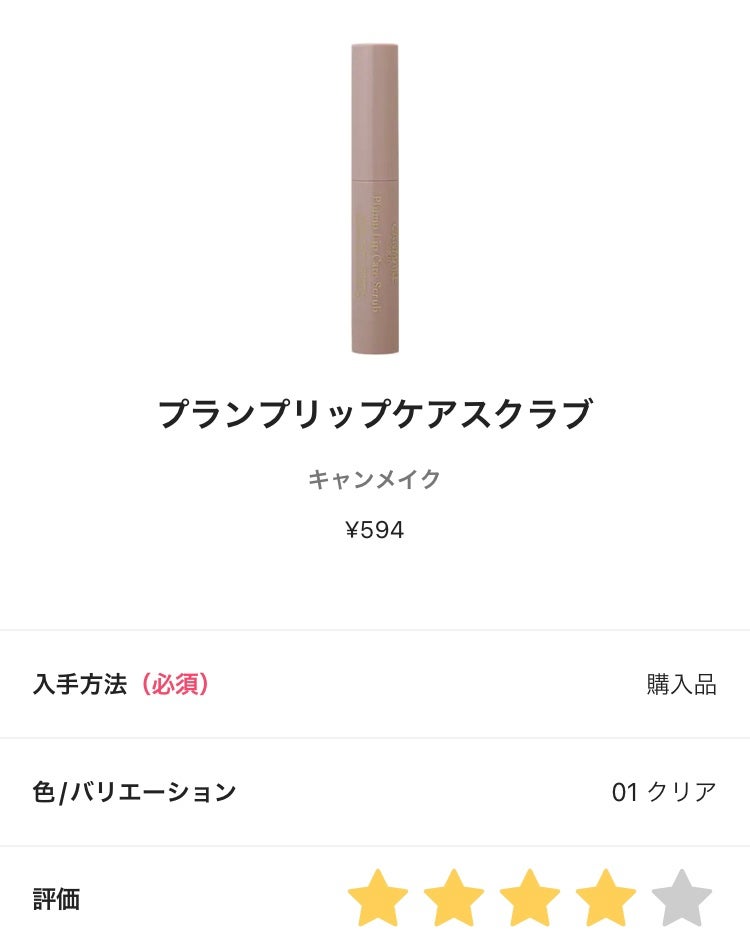The image size is (750, 945).
Task: Expand the 色/バリエーション options
Action: pyautogui.click(x=375, y=790)
